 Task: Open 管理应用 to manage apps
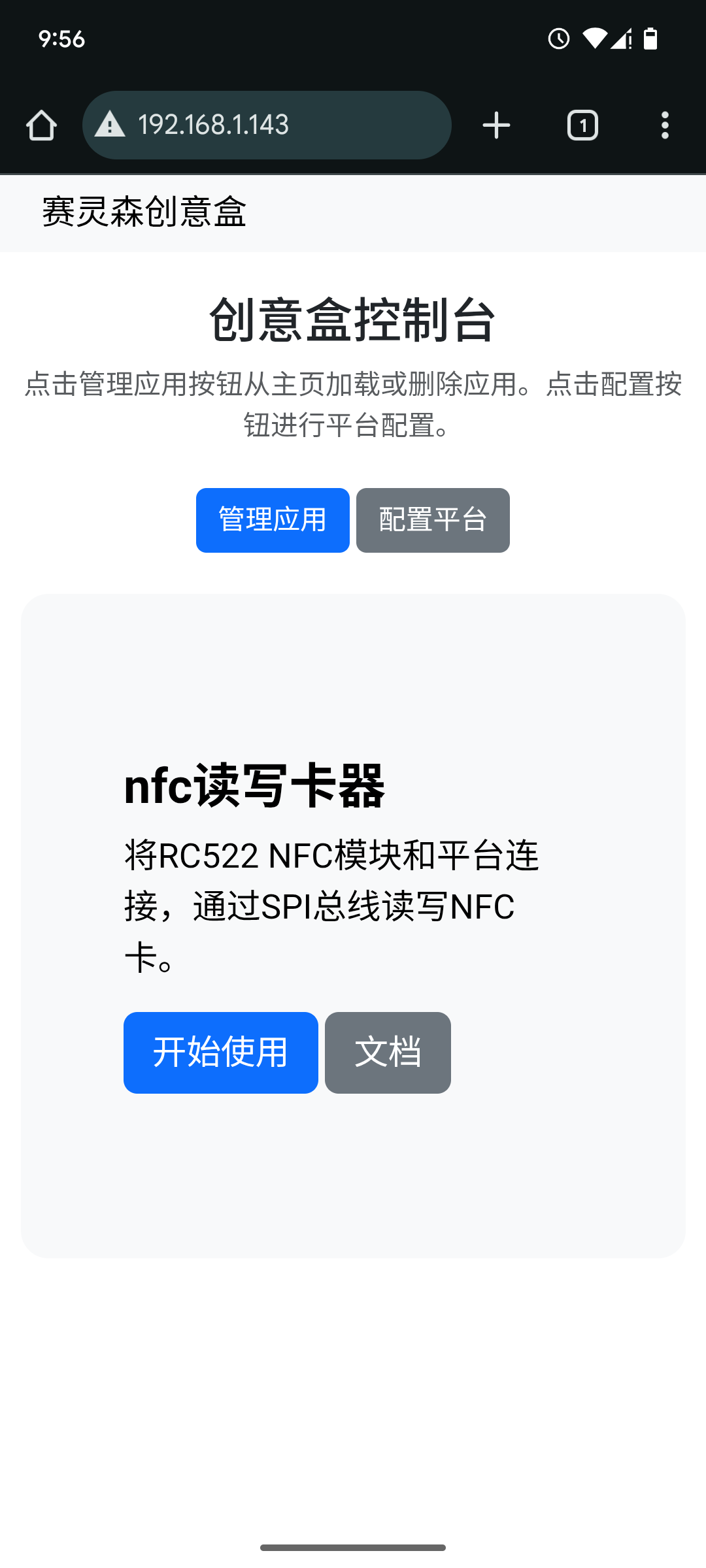pyautogui.click(x=273, y=520)
